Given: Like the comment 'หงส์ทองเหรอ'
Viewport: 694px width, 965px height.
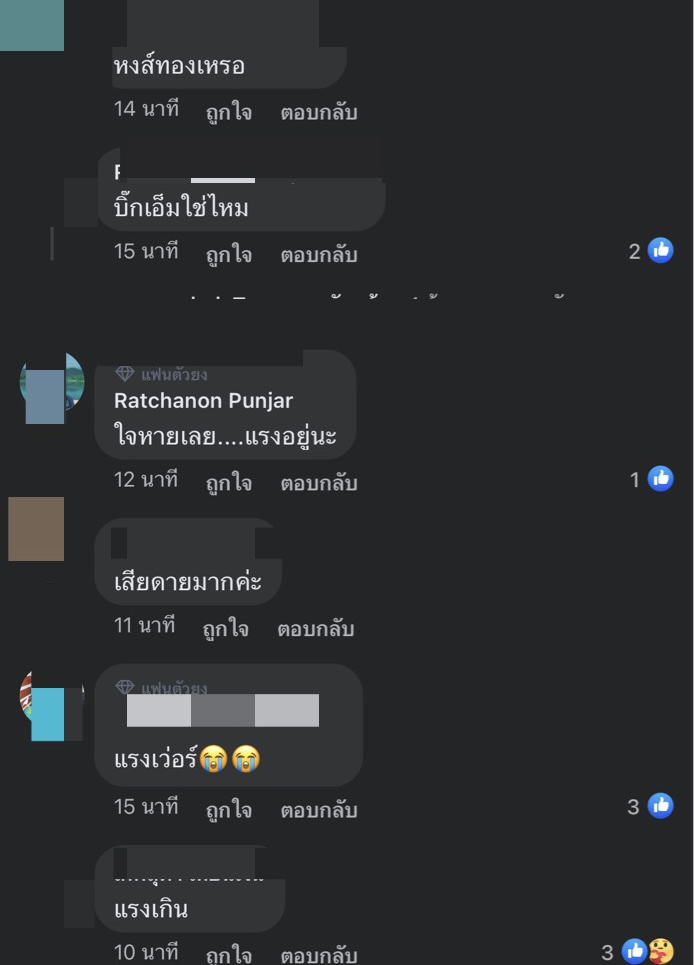Looking at the screenshot, I should [x=229, y=112].
